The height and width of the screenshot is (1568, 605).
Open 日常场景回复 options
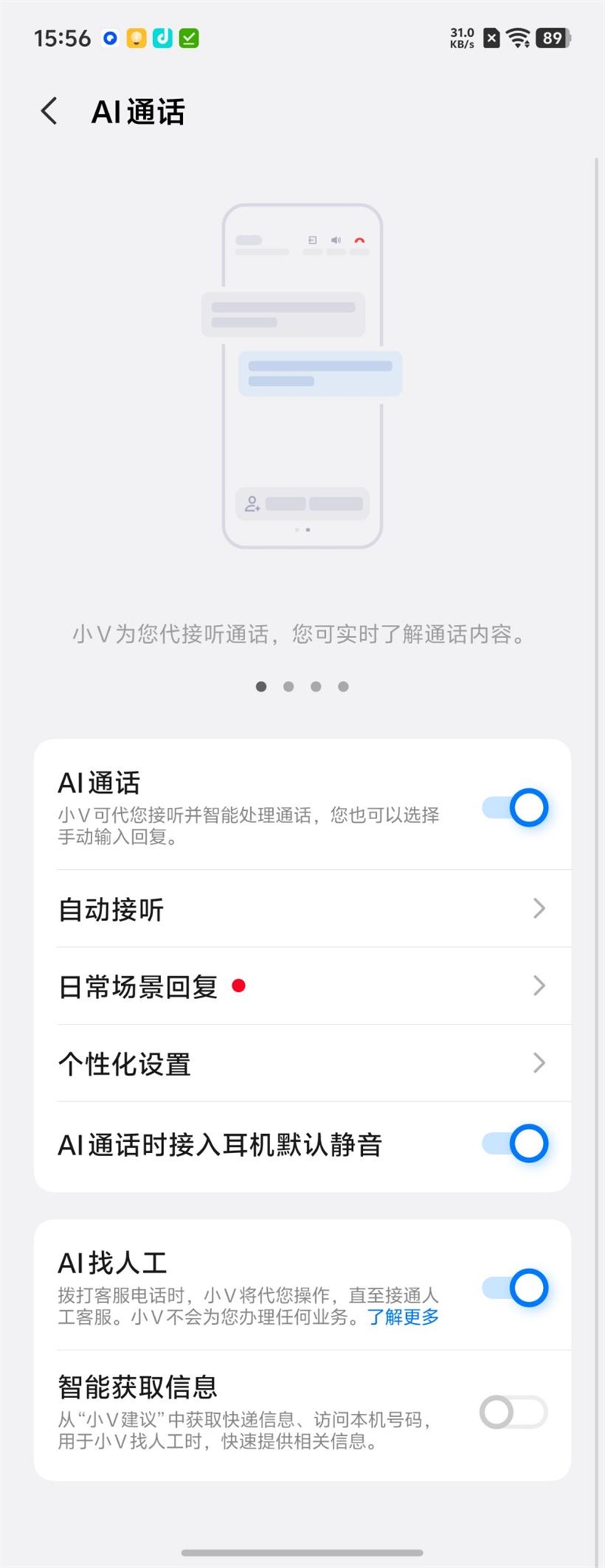(302, 986)
